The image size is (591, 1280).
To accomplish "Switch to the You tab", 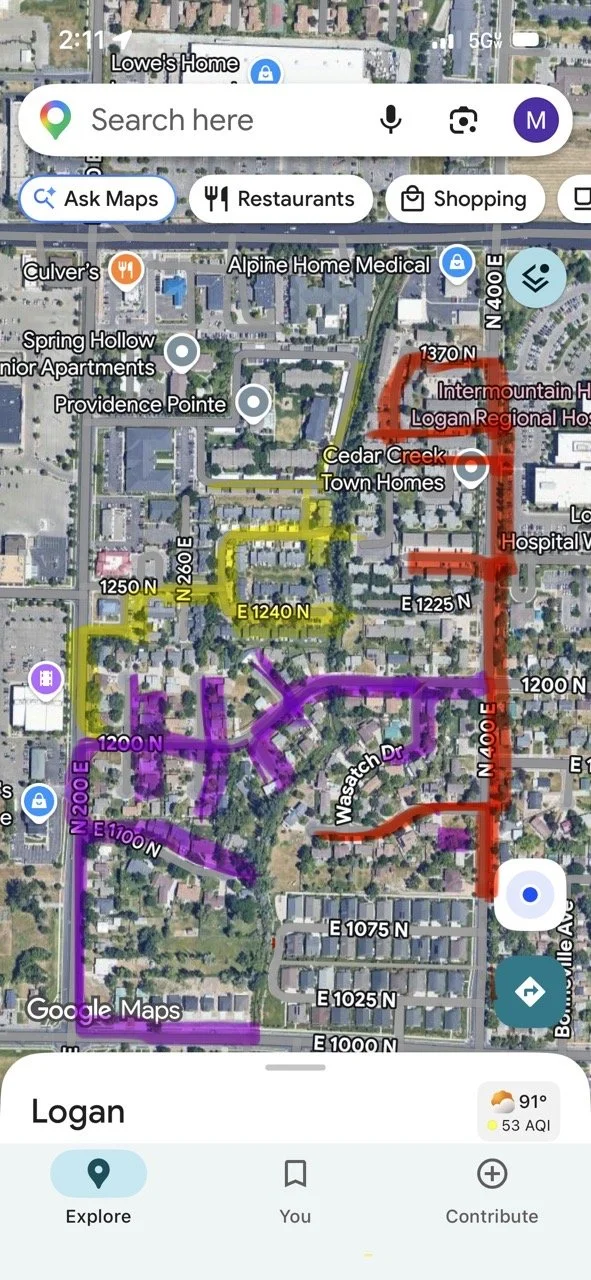I will (x=295, y=1190).
